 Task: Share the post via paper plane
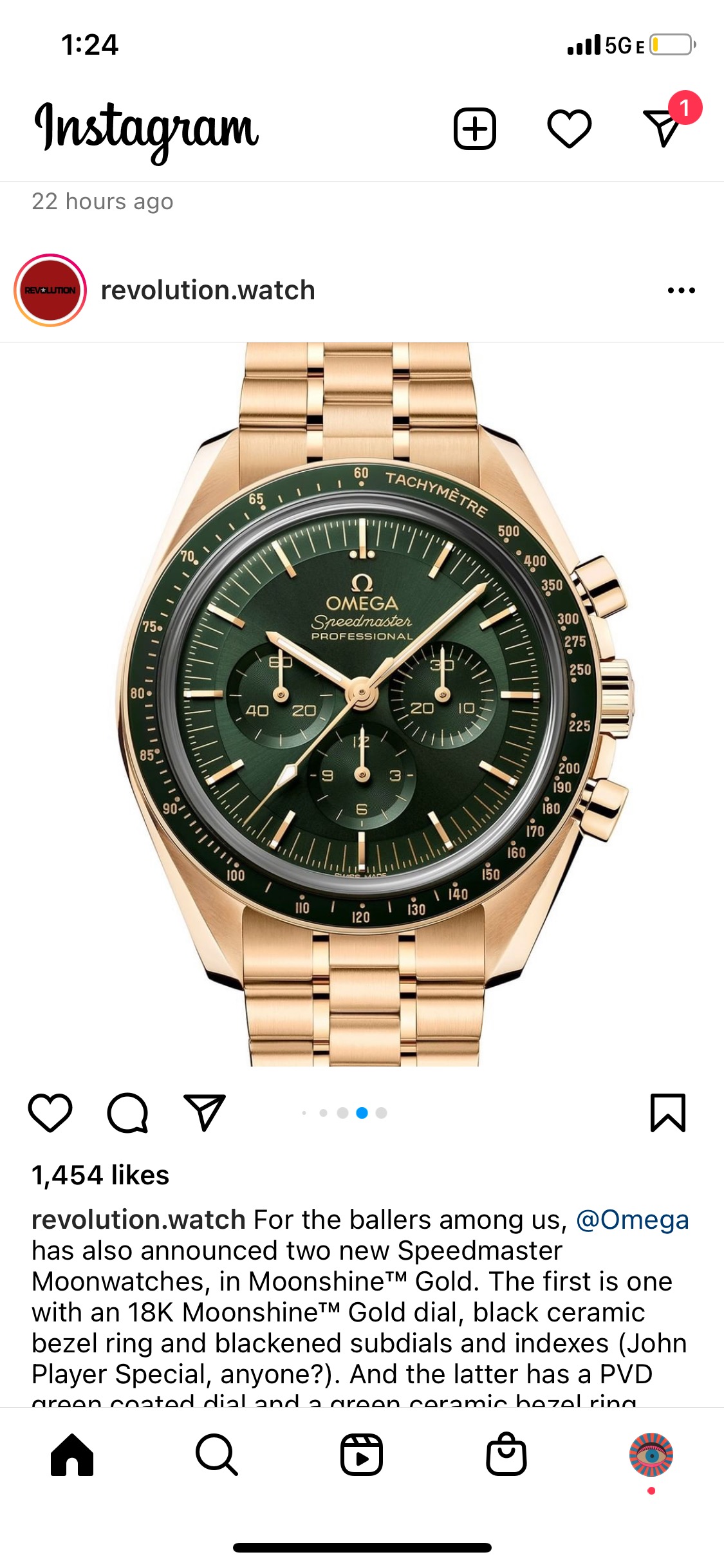(205, 1112)
